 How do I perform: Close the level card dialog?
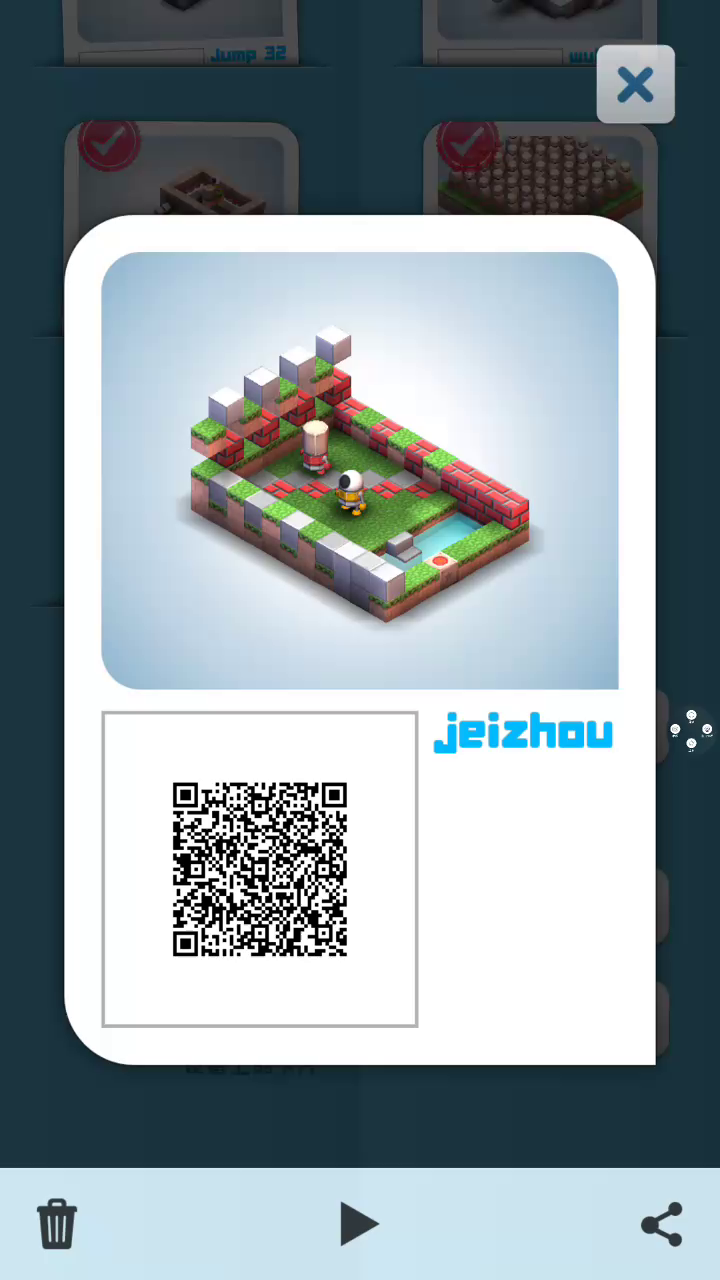(636, 84)
